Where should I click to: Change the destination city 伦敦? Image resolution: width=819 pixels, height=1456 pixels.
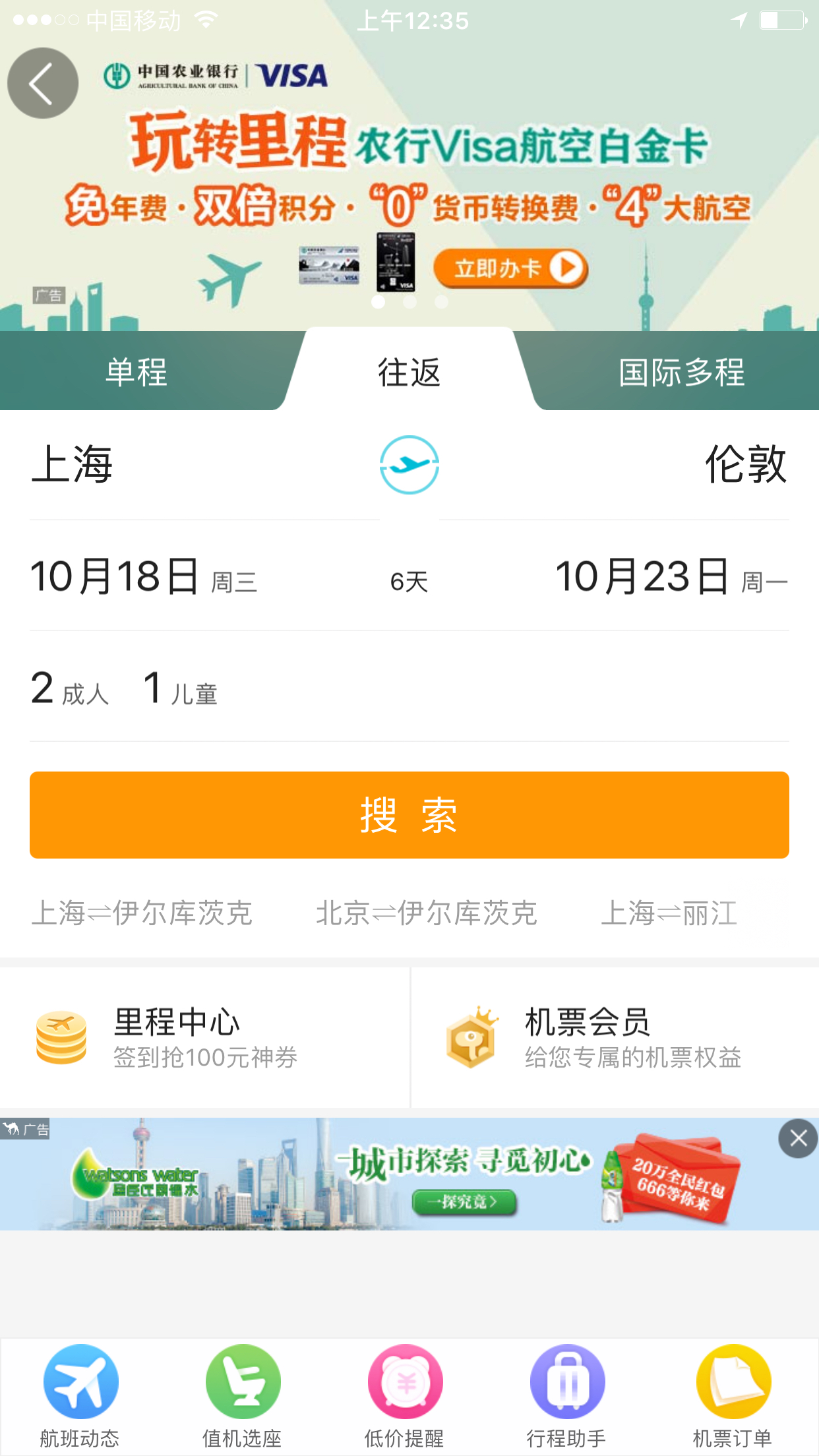pos(746,464)
